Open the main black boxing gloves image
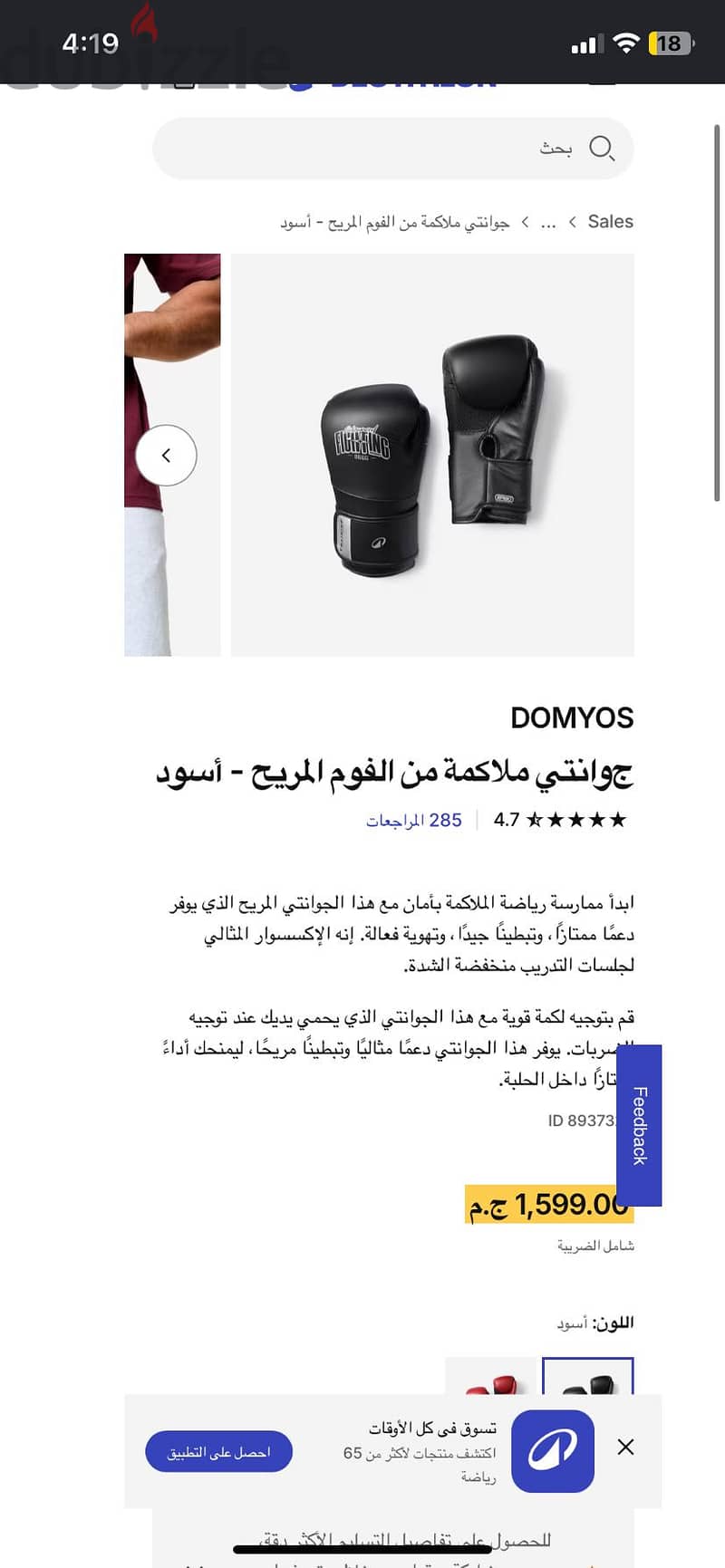Screen dimensions: 725x1568 coord(432,455)
